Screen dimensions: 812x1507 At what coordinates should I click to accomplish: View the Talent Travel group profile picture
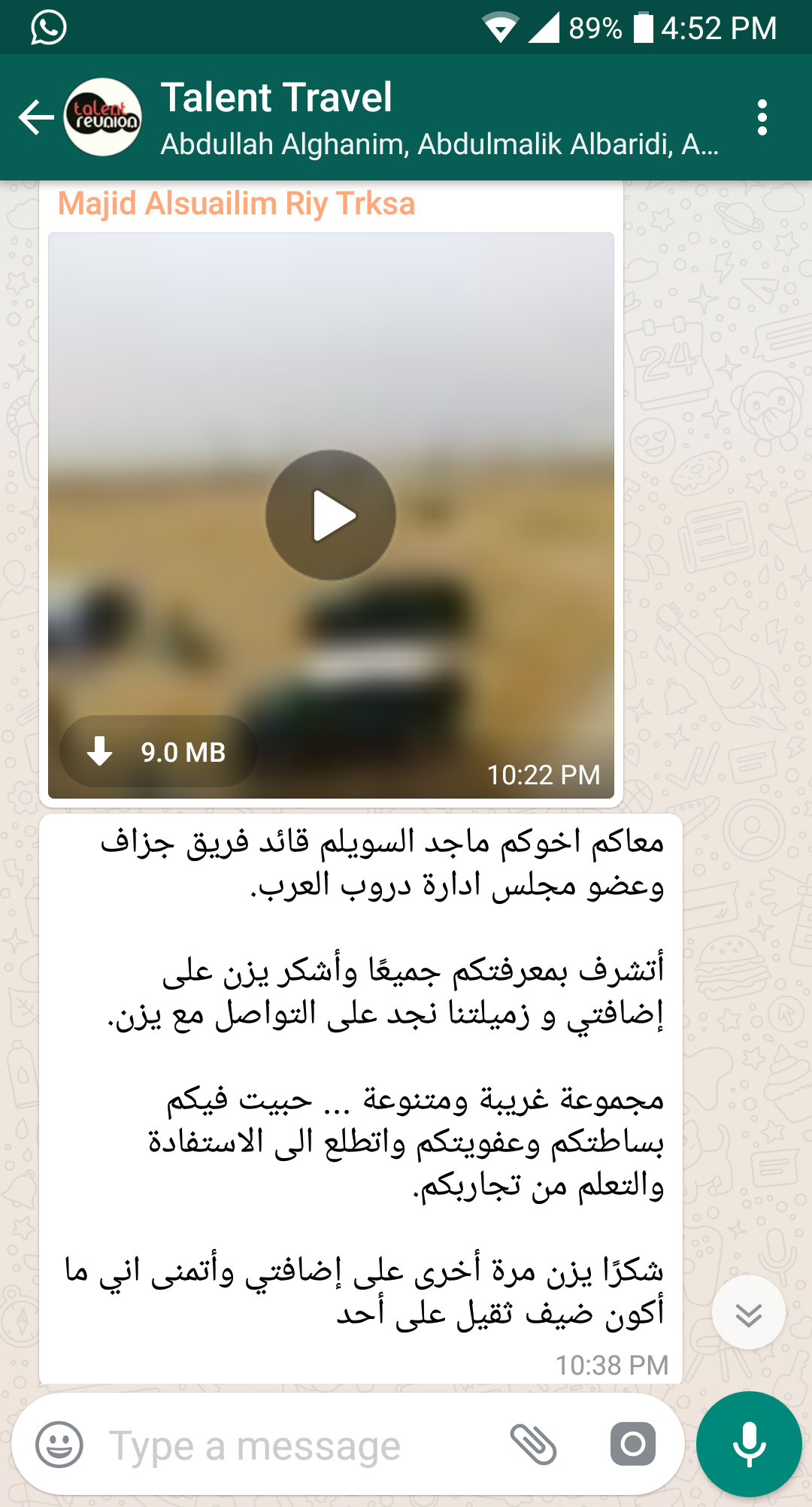[x=103, y=118]
